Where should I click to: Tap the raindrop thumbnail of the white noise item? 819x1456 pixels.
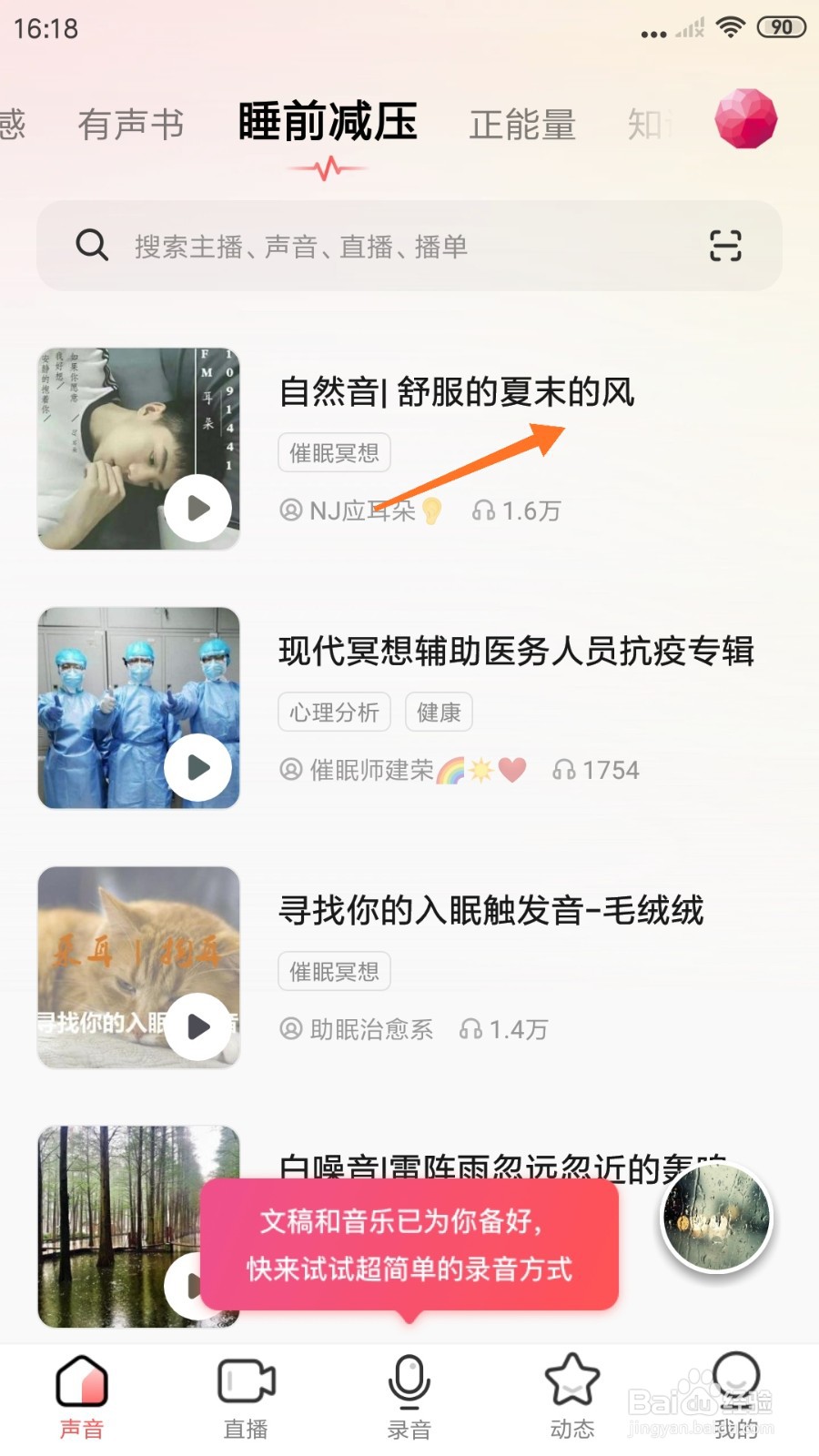(716, 1221)
